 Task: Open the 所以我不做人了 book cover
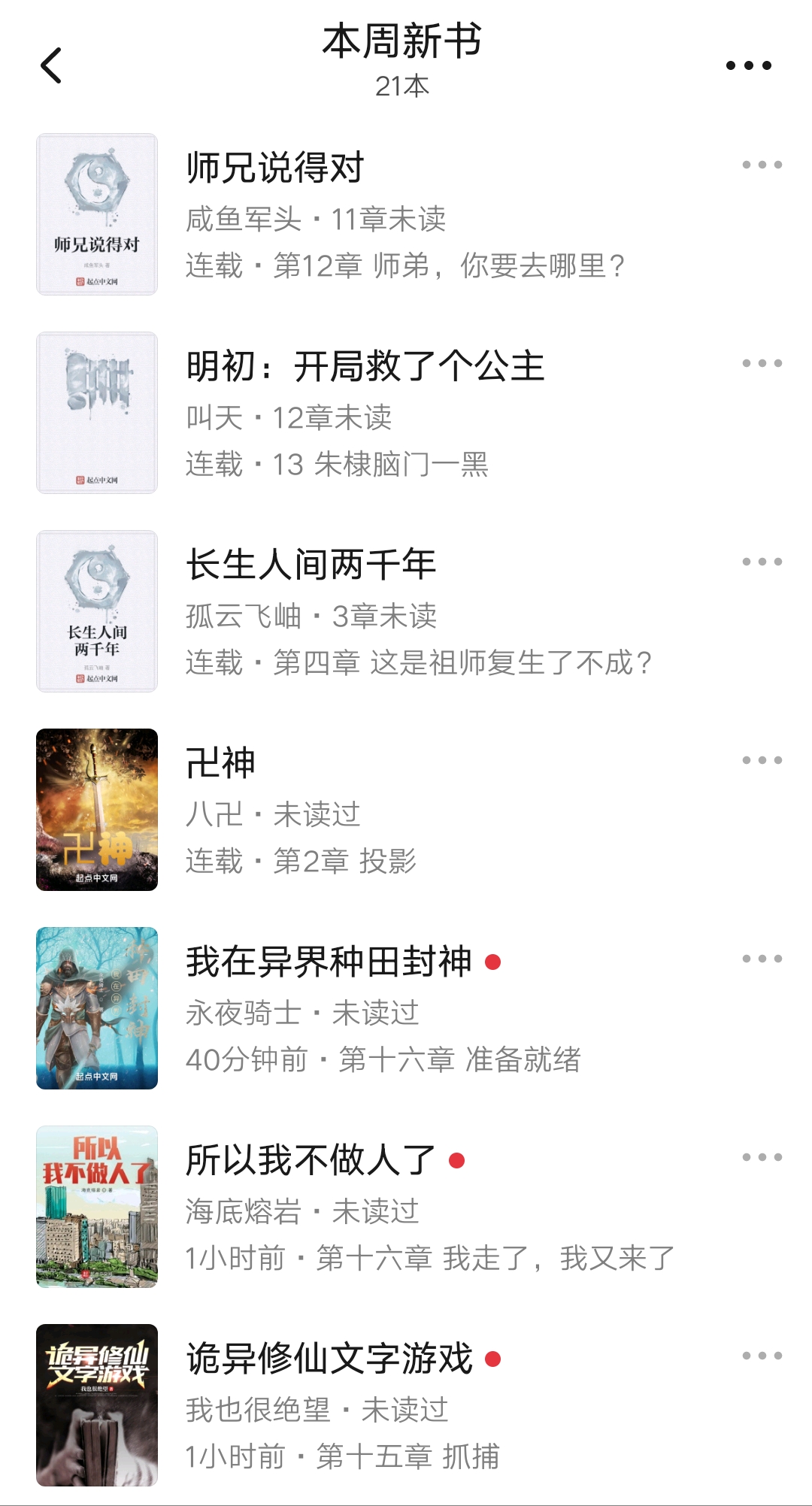[98, 1207]
